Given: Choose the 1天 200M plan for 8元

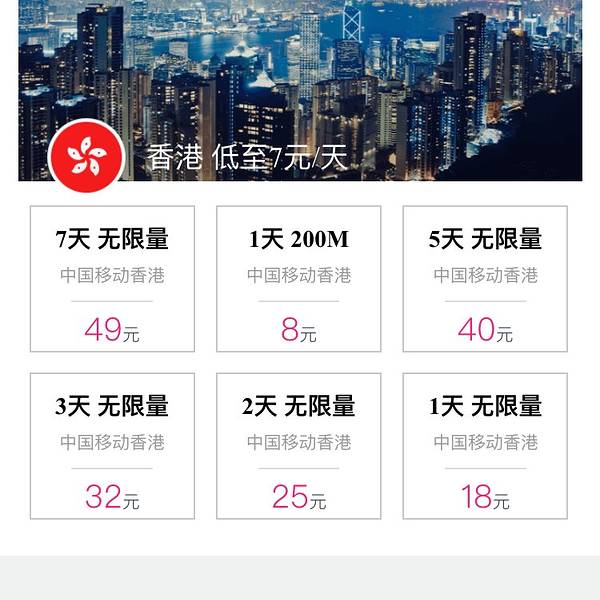Looking at the screenshot, I should [298, 279].
